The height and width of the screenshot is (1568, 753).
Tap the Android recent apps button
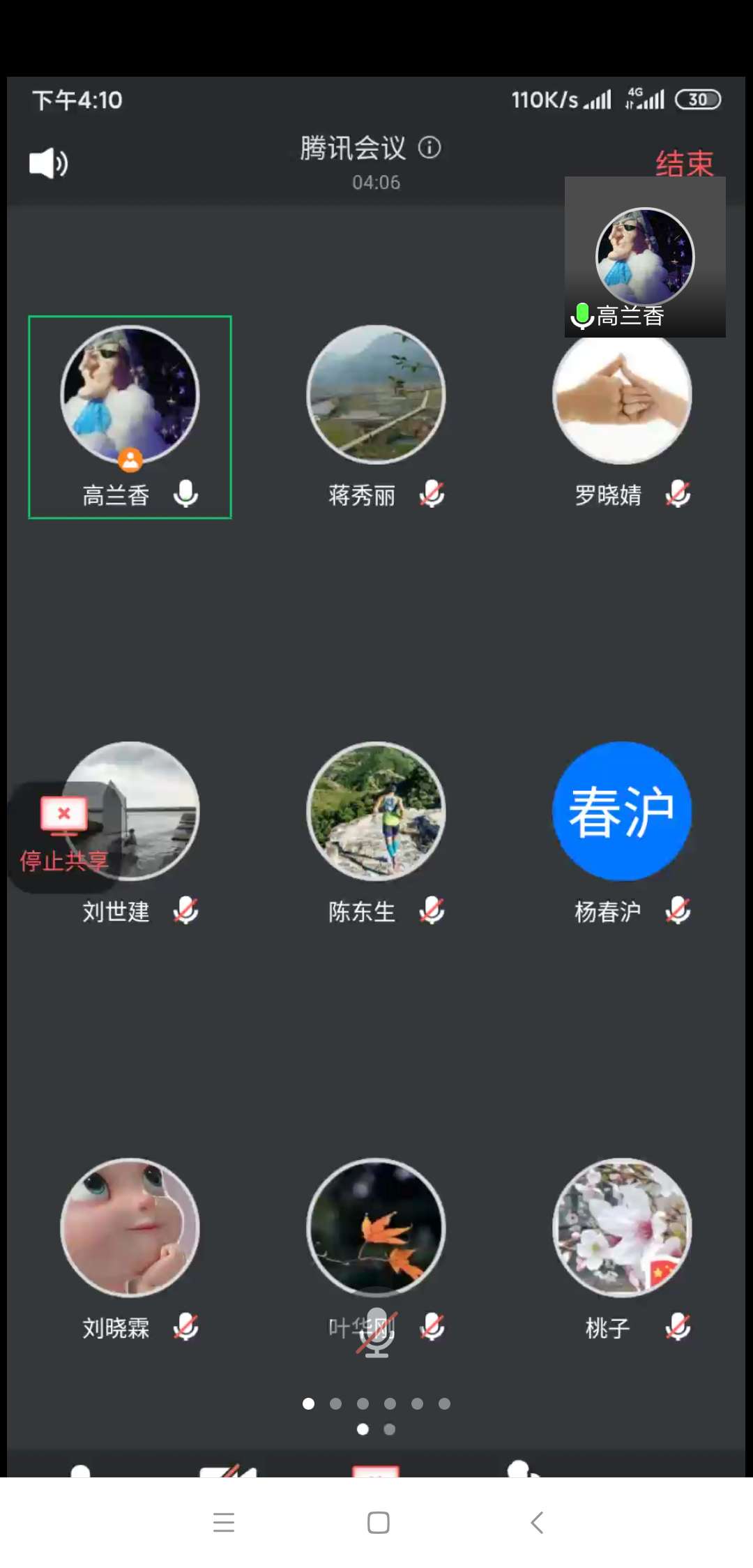click(225, 1523)
